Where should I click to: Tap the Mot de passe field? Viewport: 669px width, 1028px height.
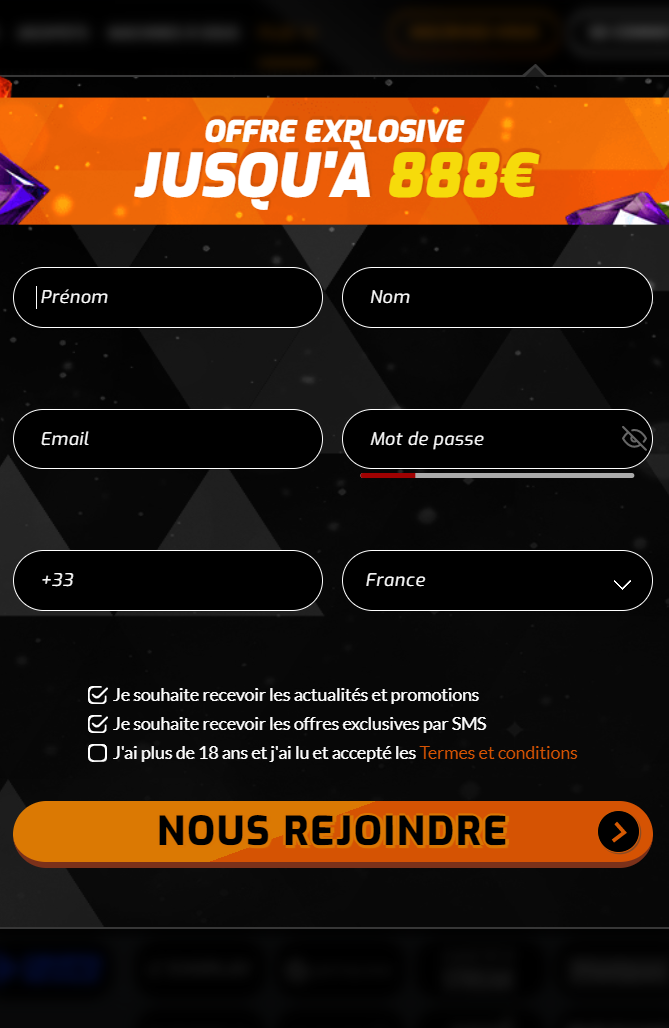coord(480,439)
